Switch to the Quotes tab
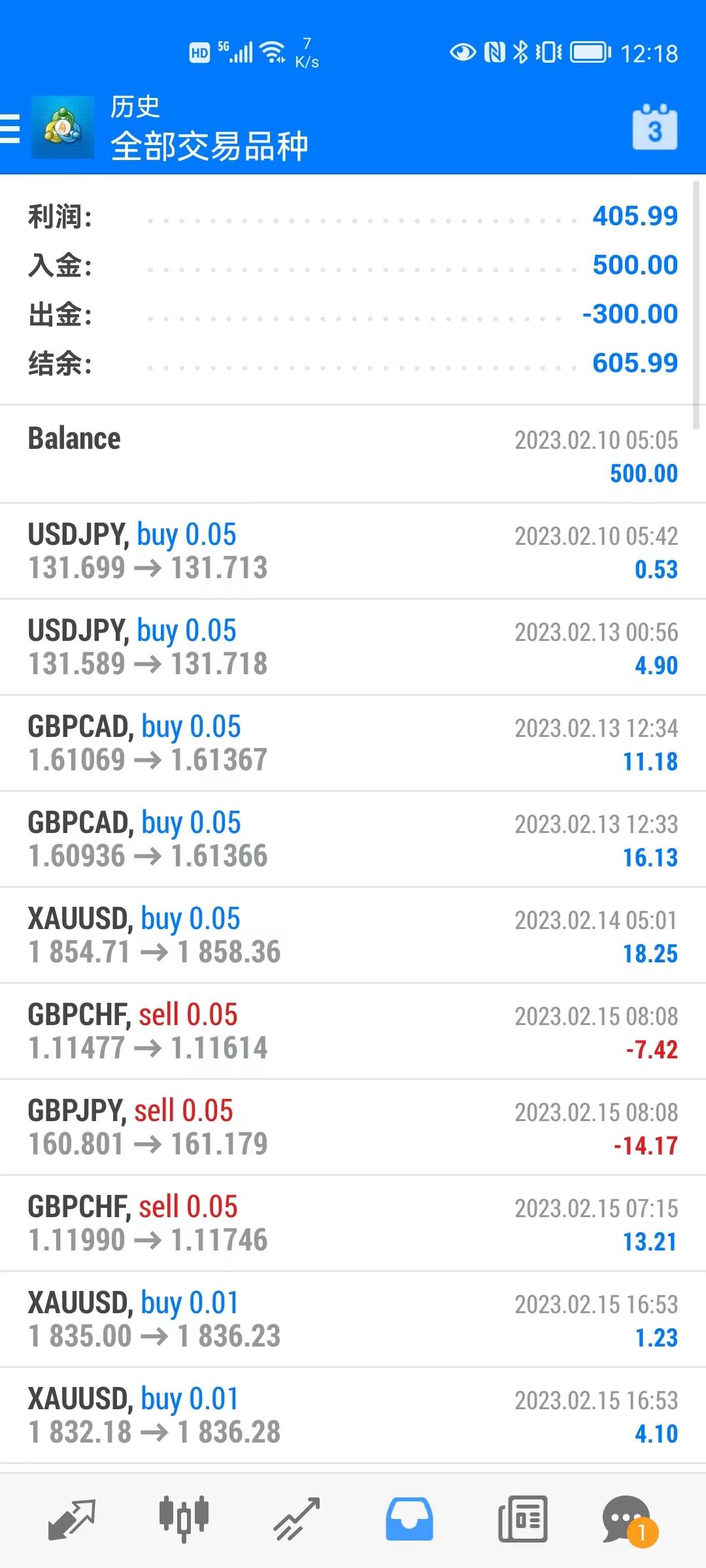 pyautogui.click(x=72, y=1519)
